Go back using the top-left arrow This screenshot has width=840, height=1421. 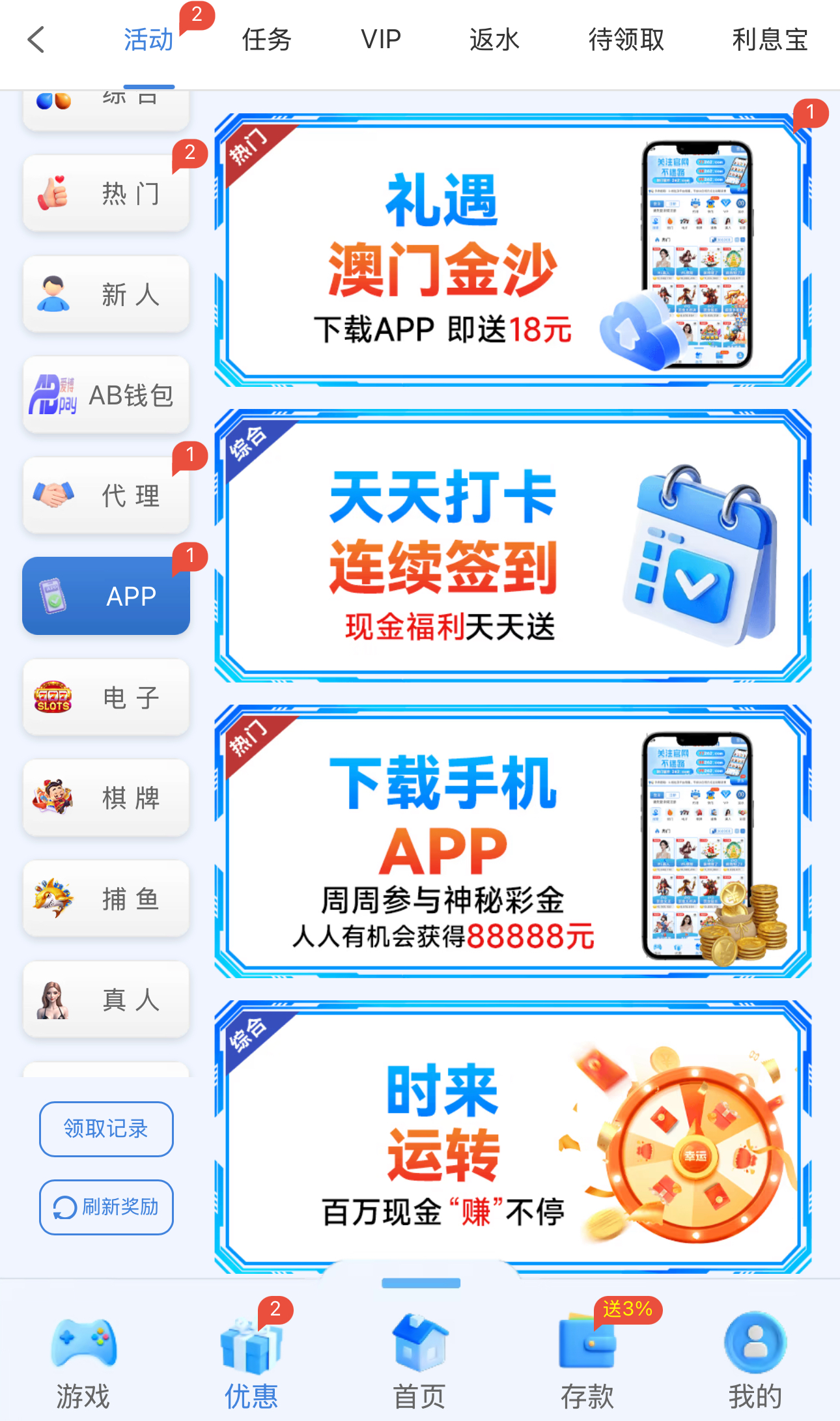[36, 40]
